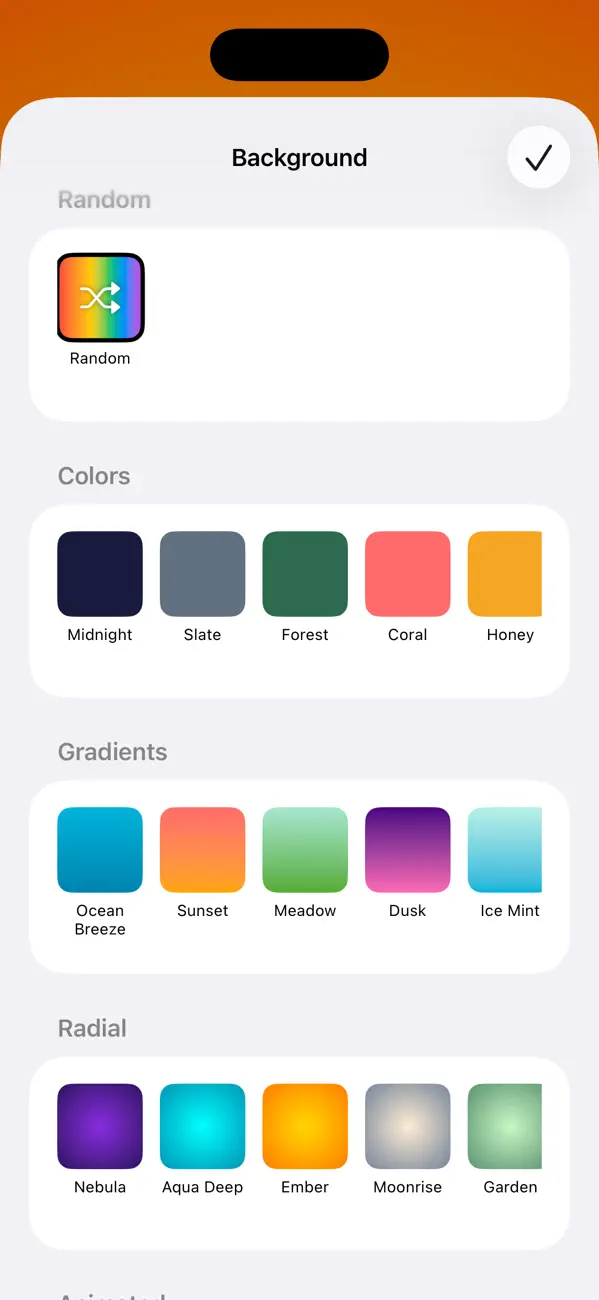Pick the Dusk gradient
Screen dimensions: 599x1300
pyautogui.click(x=408, y=850)
